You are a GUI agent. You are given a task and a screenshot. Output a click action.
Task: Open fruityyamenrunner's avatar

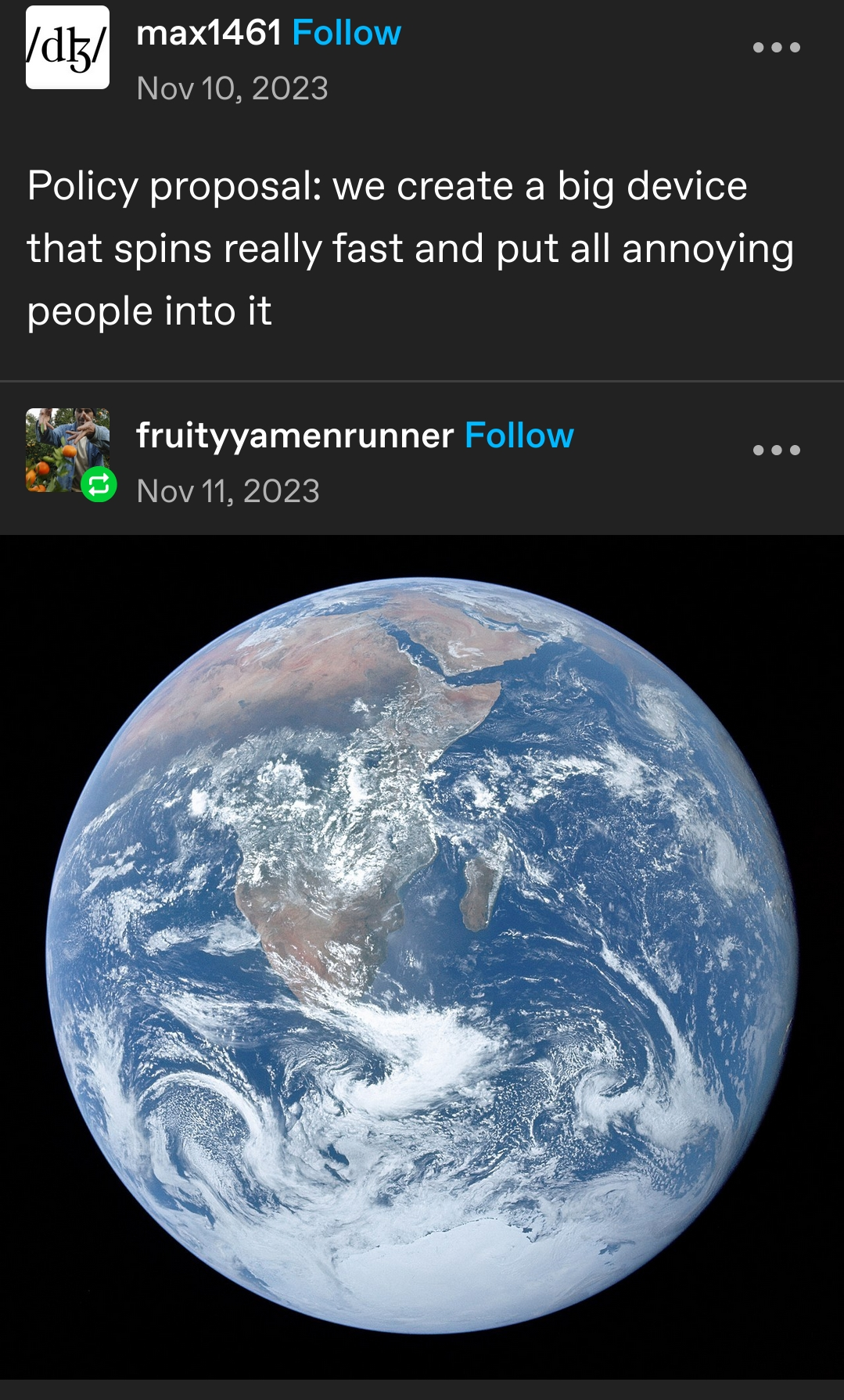coord(66,451)
